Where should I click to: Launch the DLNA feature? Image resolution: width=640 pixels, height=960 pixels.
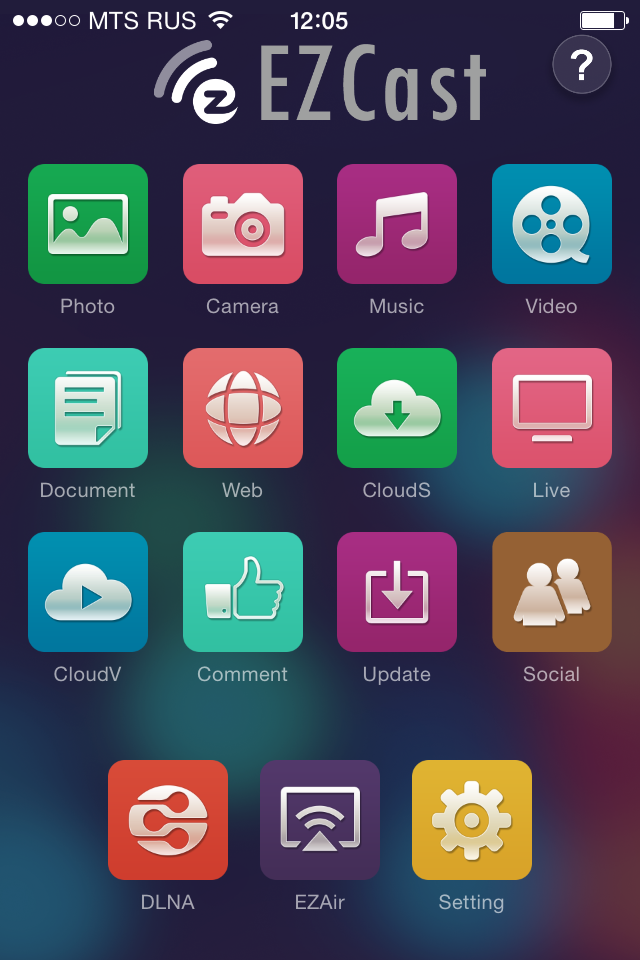tap(168, 820)
